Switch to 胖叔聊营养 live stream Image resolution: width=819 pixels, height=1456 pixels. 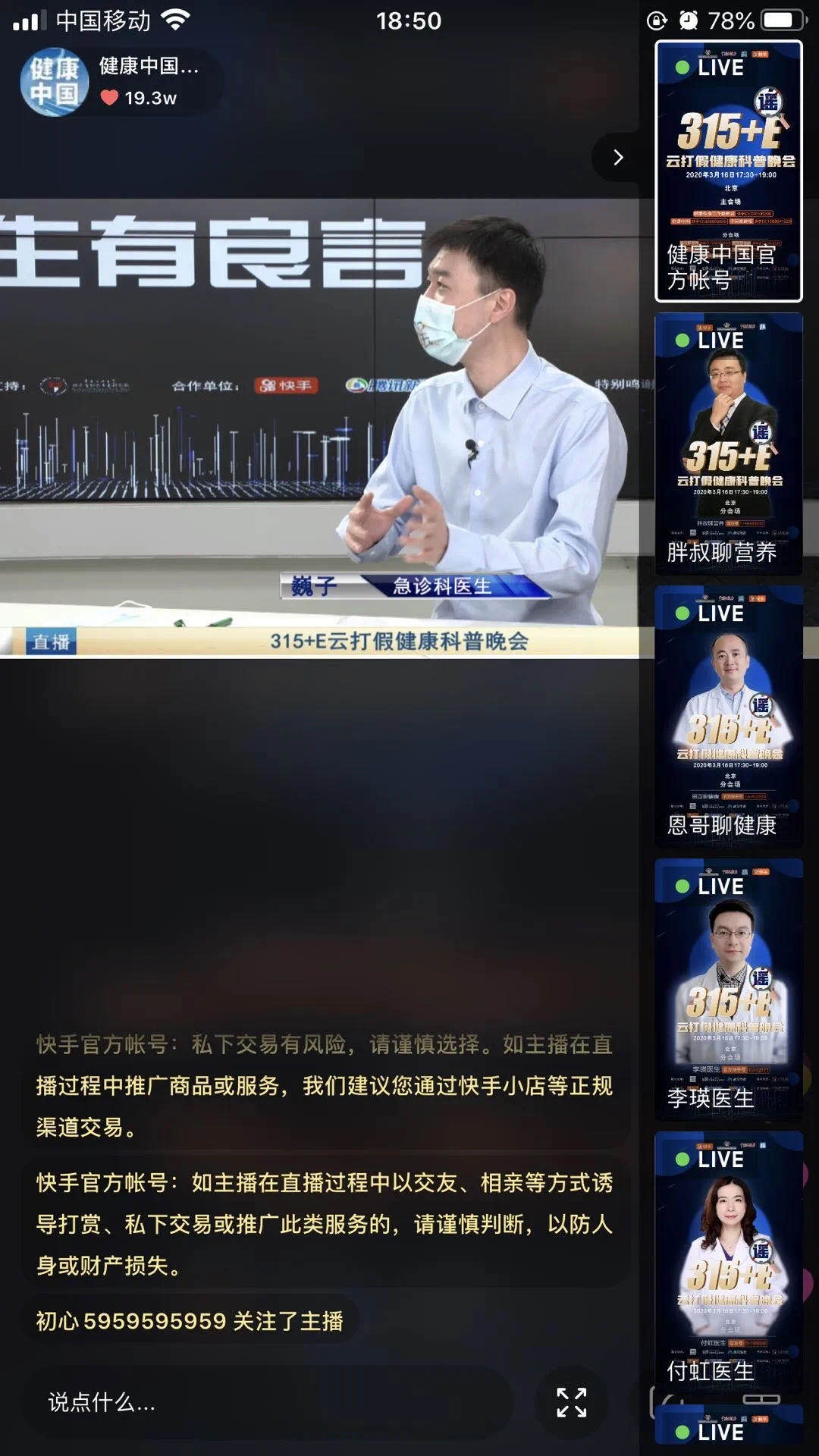(x=728, y=444)
